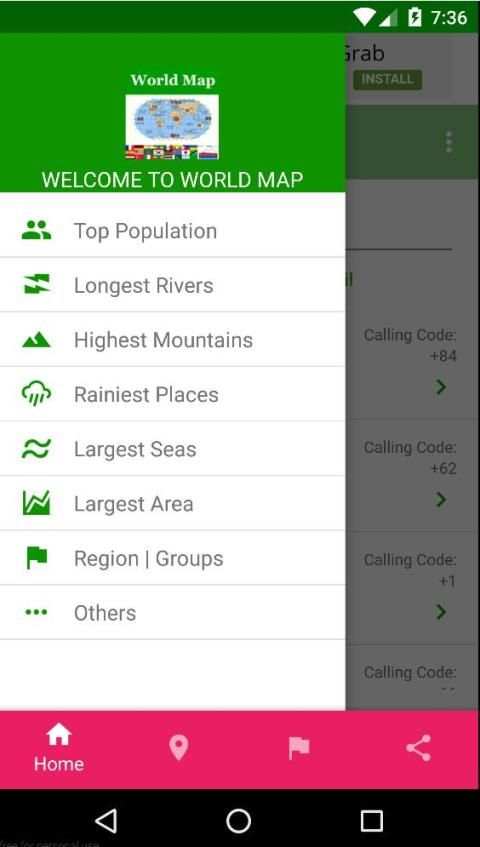Tap the INSTALL button on Grab ad
The height and width of the screenshot is (847, 480).
pos(387,79)
